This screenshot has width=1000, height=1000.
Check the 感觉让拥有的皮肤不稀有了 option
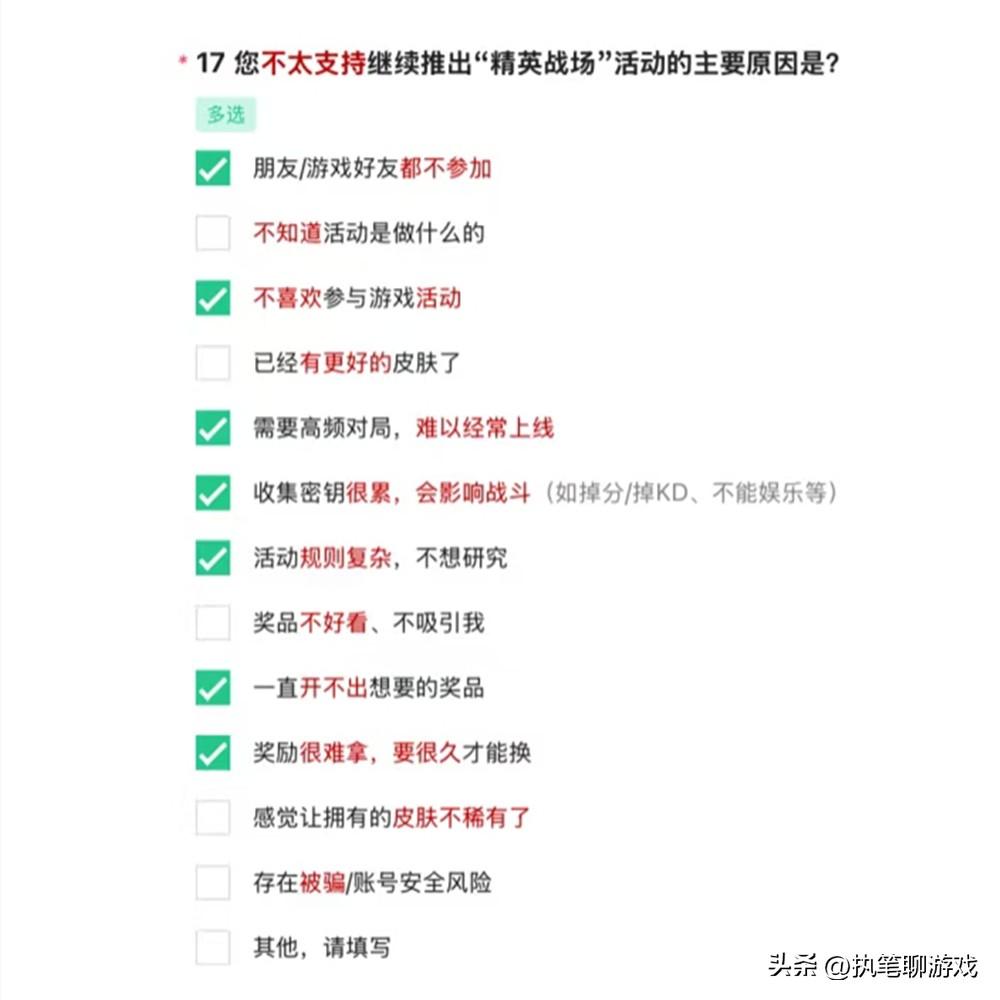click(212, 818)
